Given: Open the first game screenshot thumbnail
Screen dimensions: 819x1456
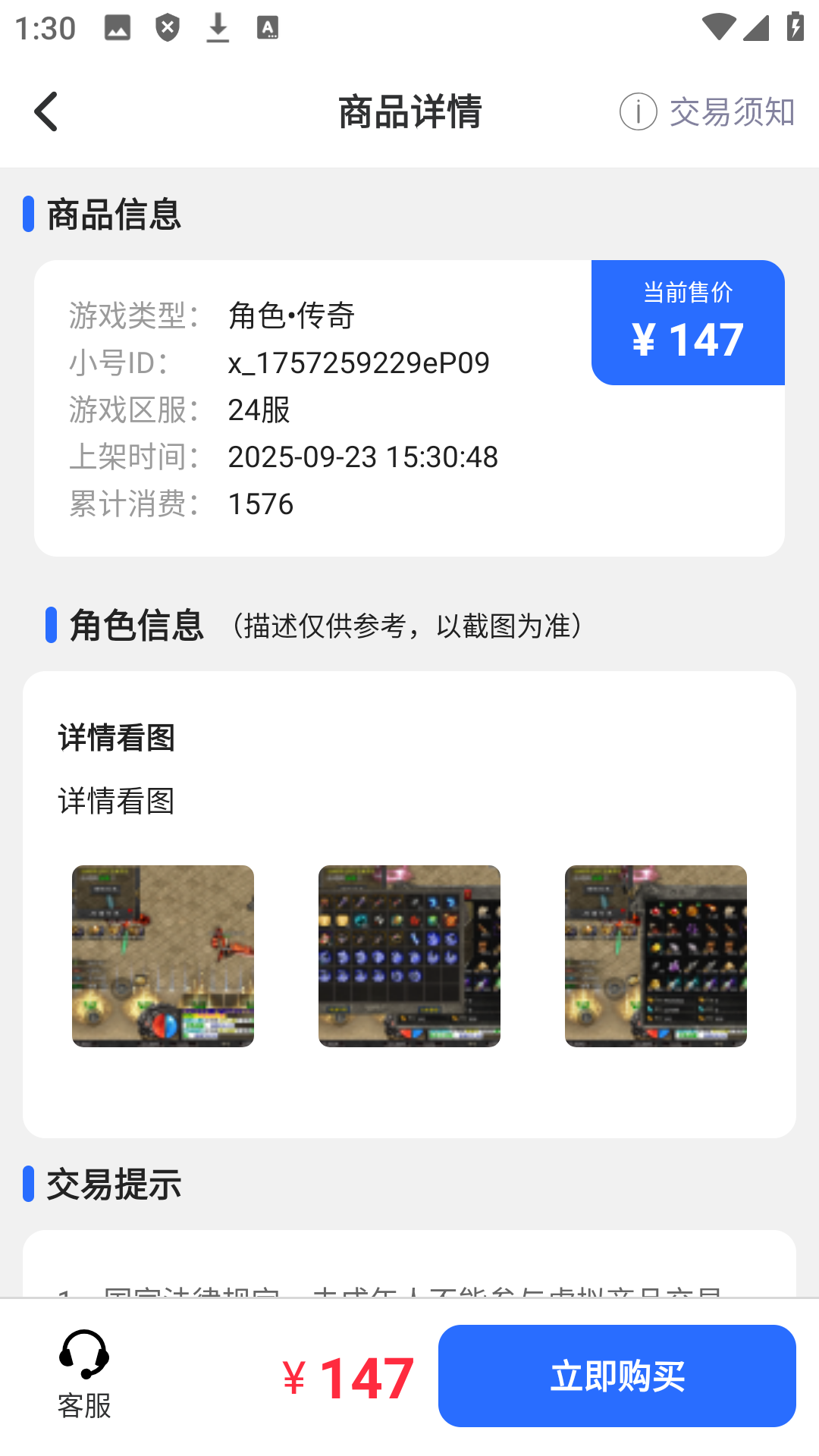Looking at the screenshot, I should 163,955.
